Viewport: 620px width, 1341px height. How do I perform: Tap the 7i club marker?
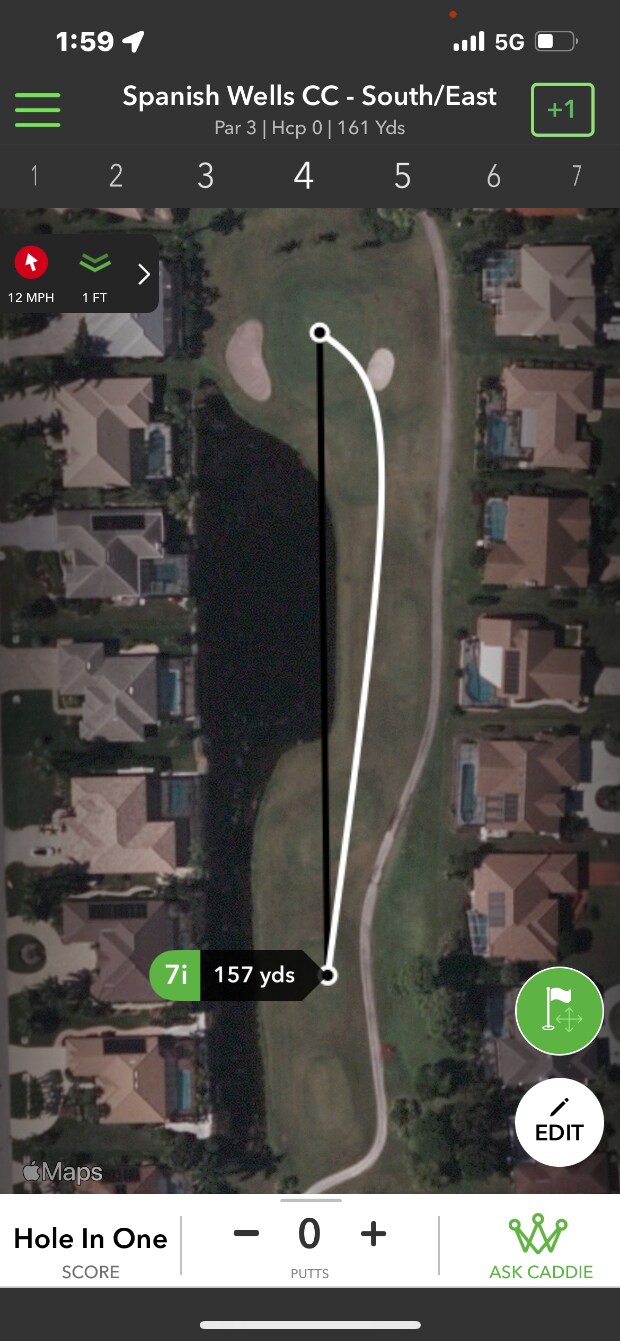(x=176, y=975)
